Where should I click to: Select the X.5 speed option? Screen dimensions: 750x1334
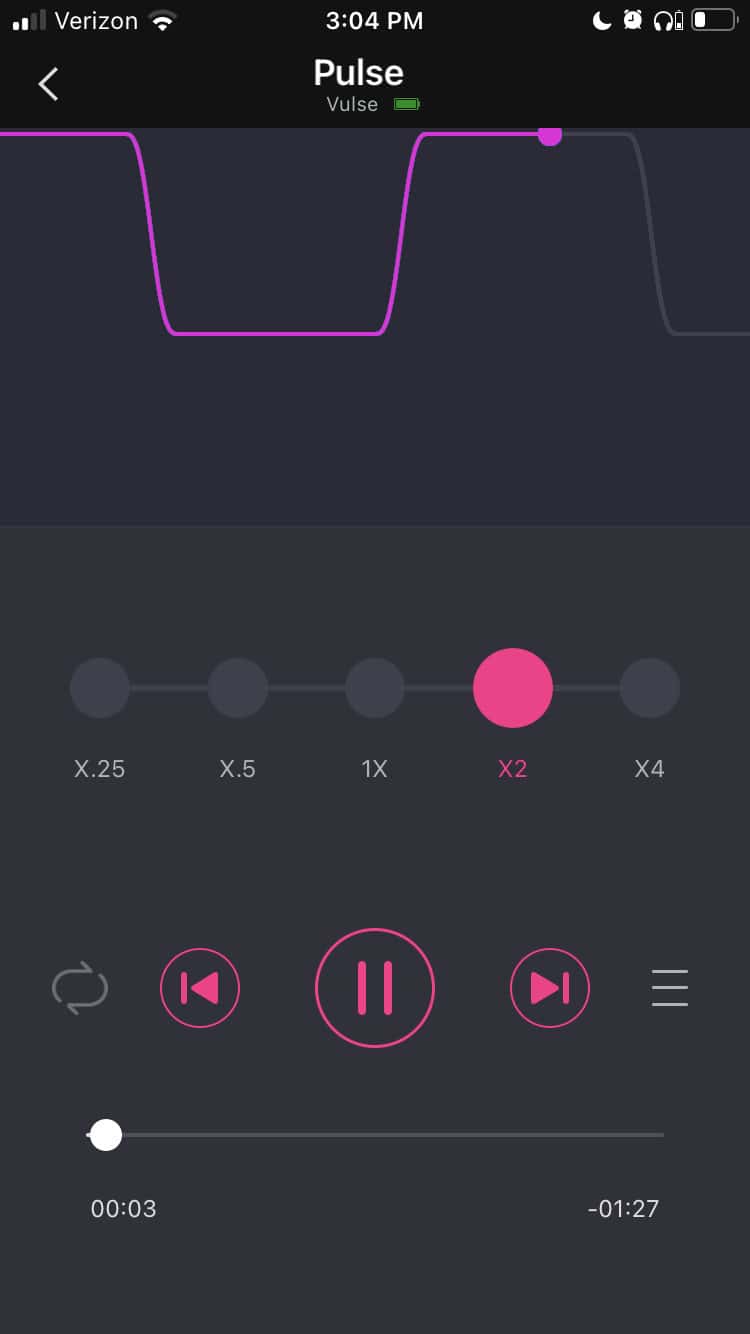(238, 688)
